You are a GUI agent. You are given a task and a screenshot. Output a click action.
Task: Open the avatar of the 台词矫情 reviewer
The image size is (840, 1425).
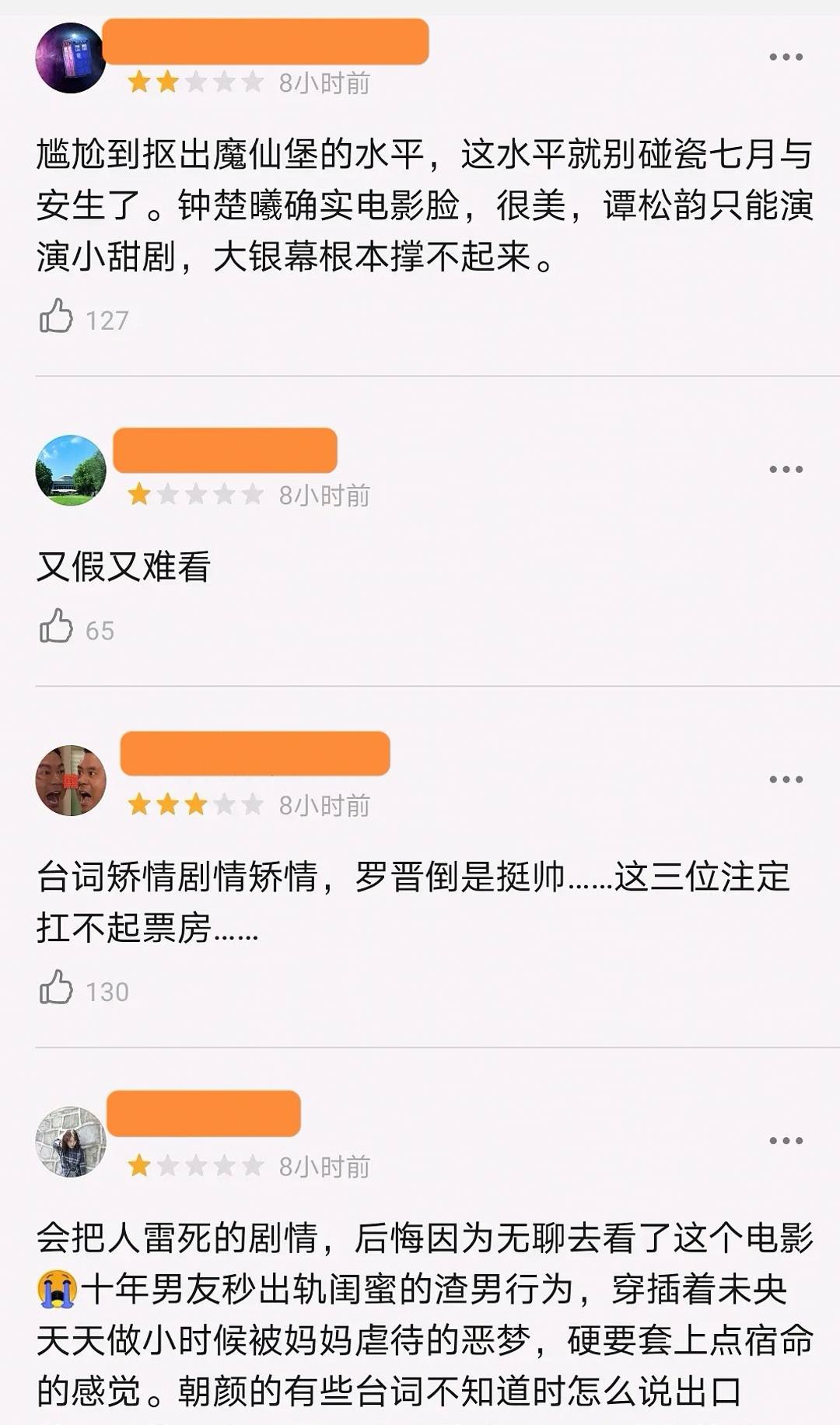(71, 780)
